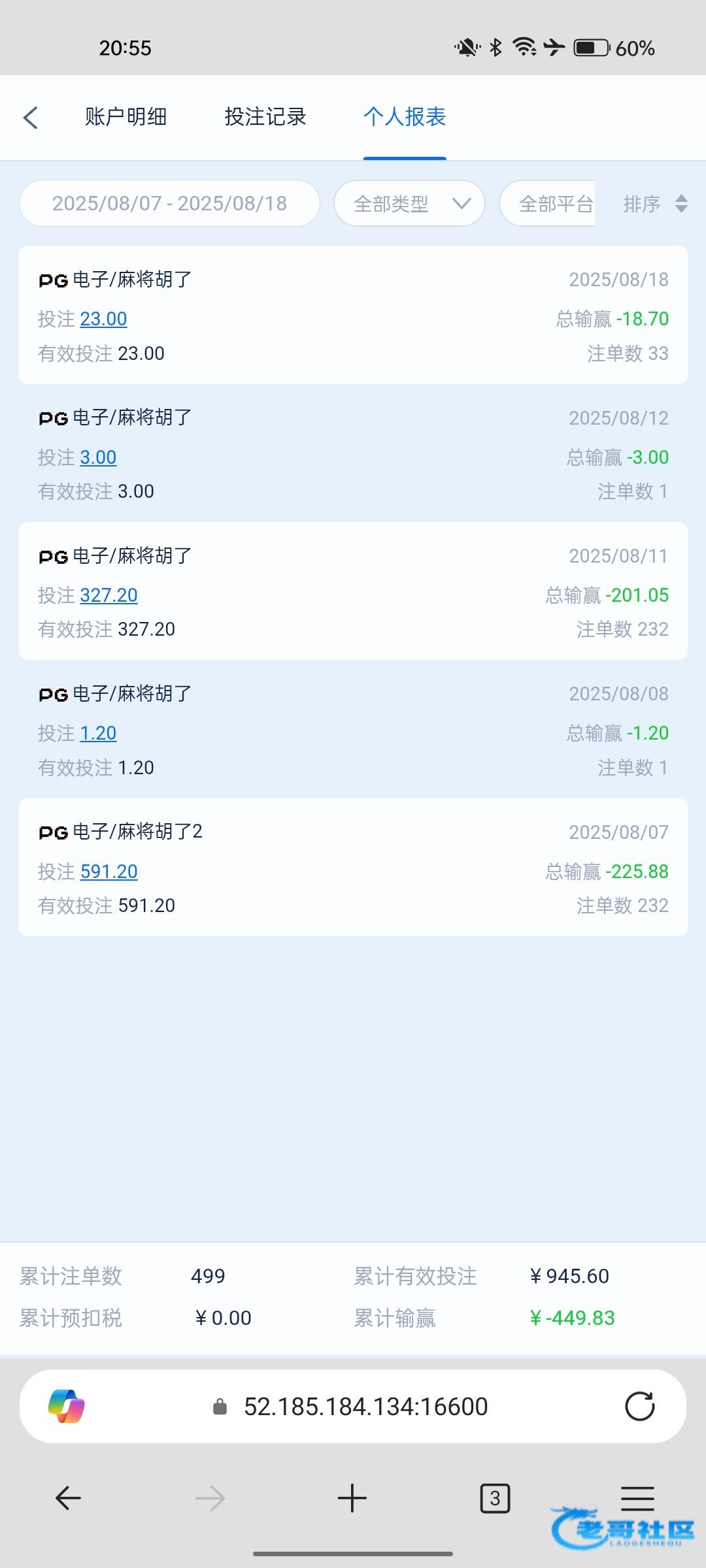Switch to the 账户明细 tab

click(126, 117)
